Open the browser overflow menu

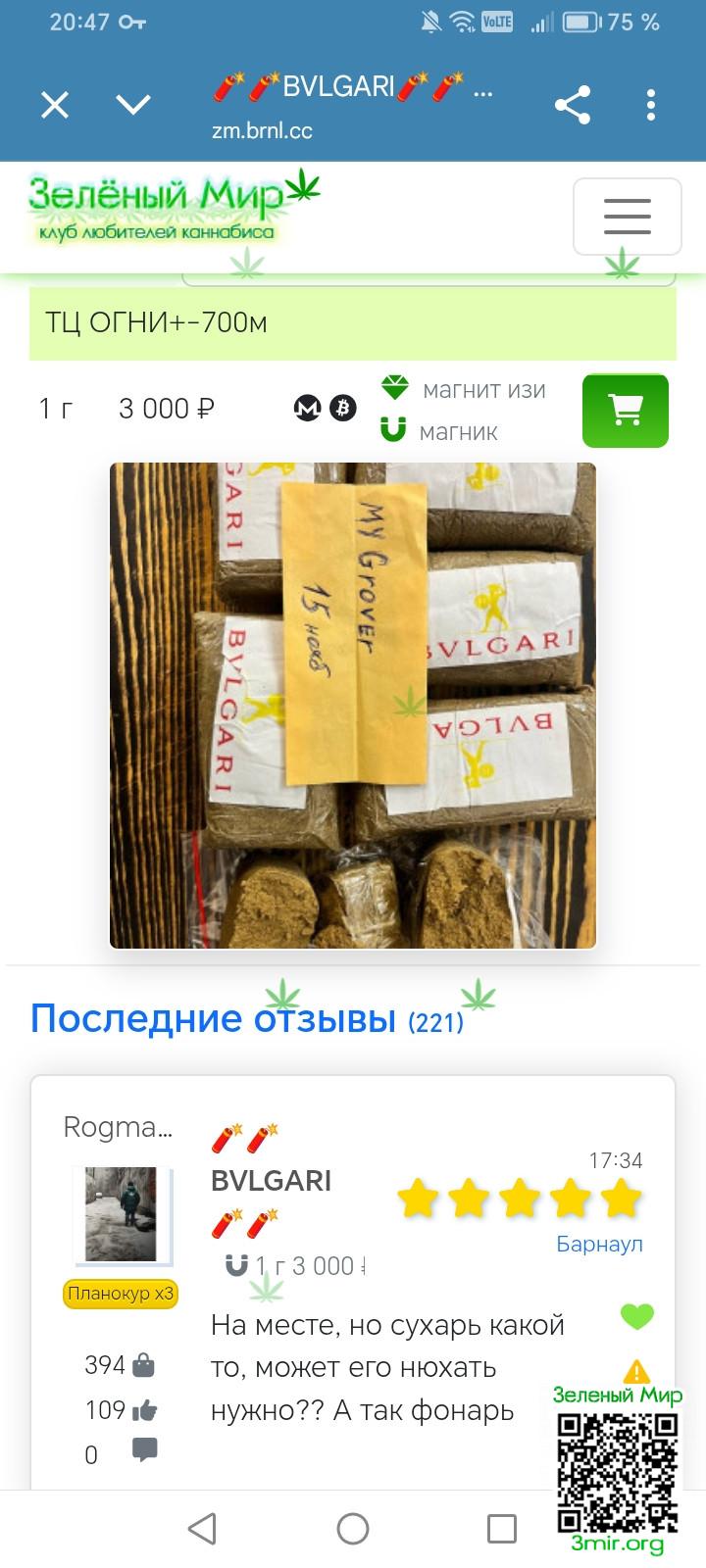click(x=651, y=105)
